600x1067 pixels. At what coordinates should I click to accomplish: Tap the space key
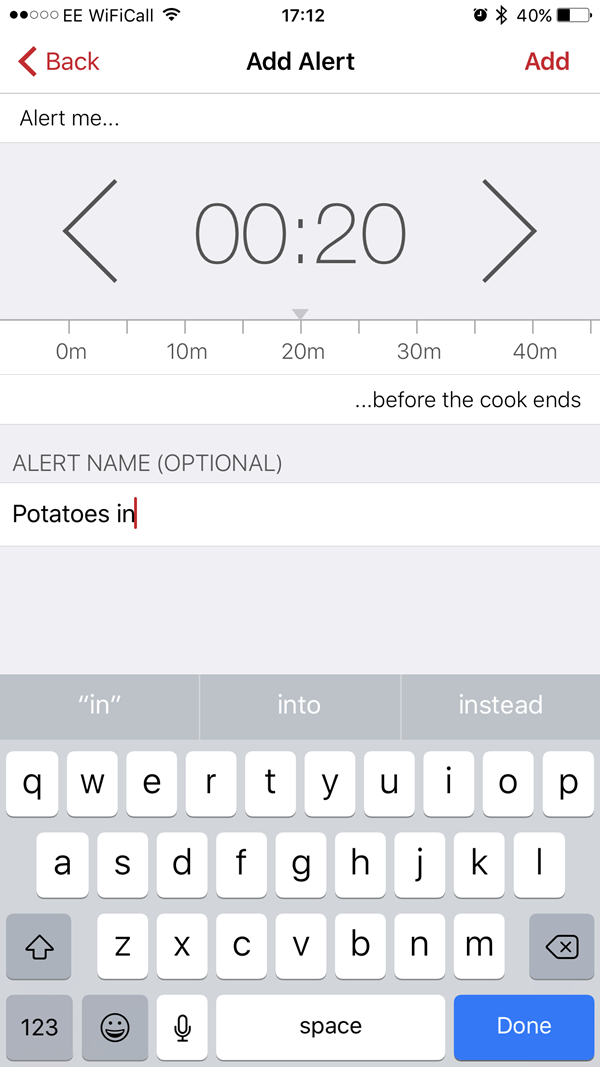[x=331, y=1026]
